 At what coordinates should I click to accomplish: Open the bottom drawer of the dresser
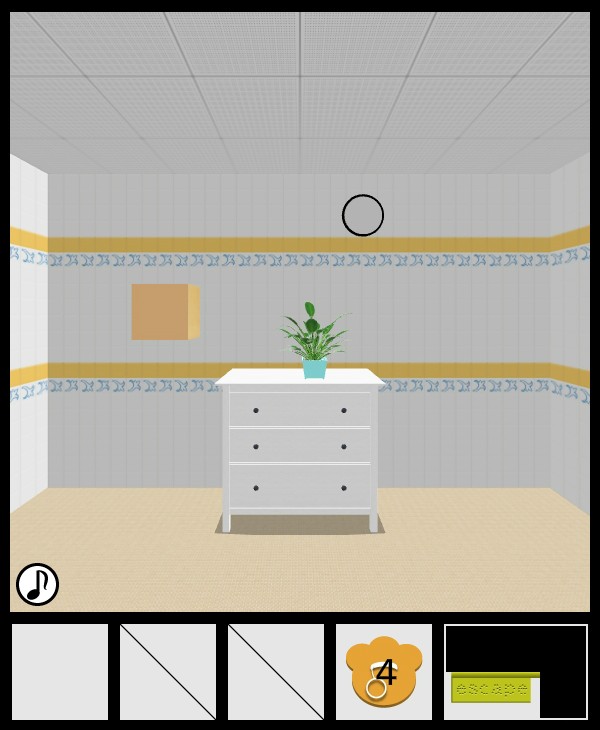299,487
